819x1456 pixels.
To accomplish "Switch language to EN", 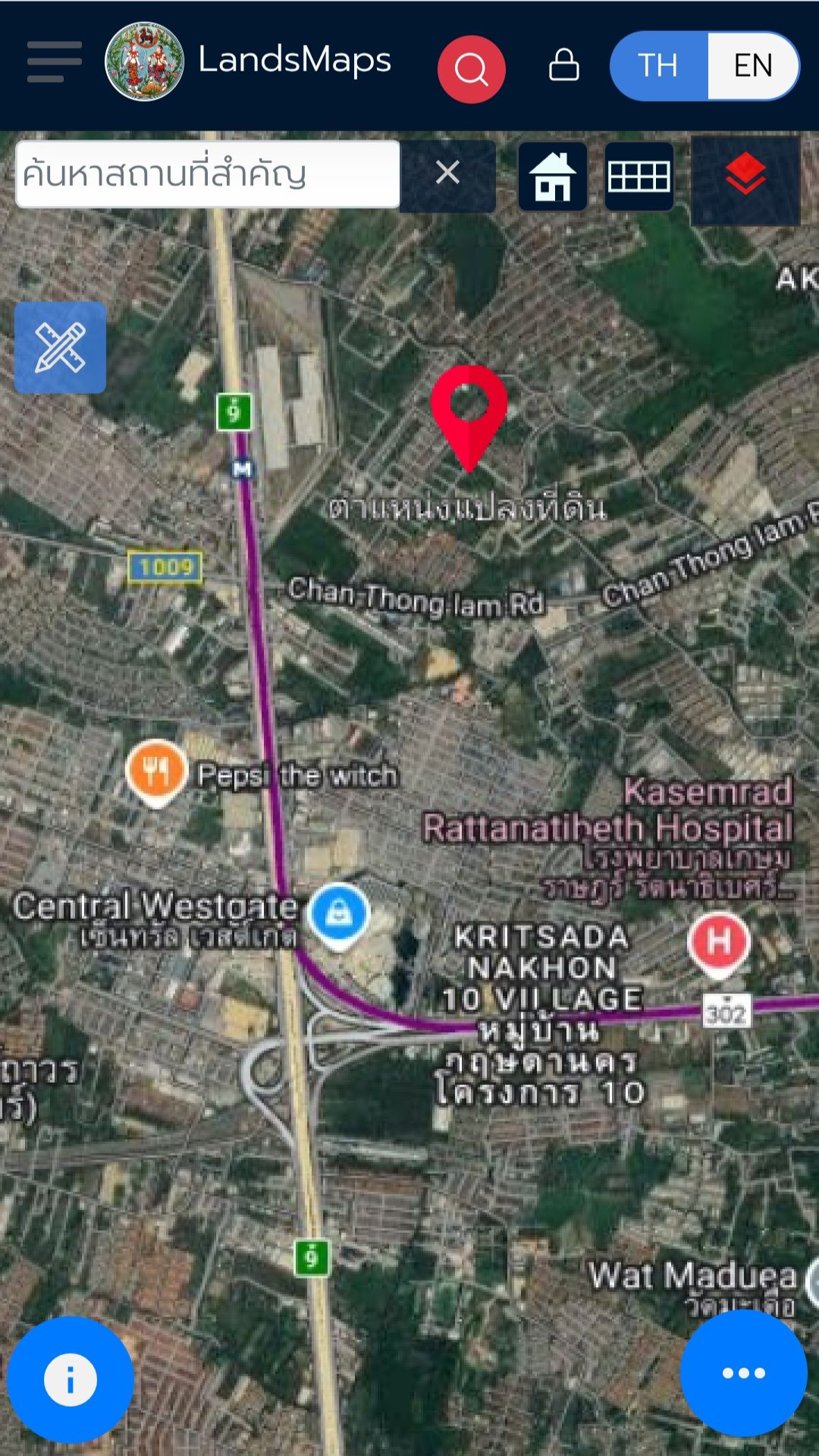I will [x=753, y=66].
